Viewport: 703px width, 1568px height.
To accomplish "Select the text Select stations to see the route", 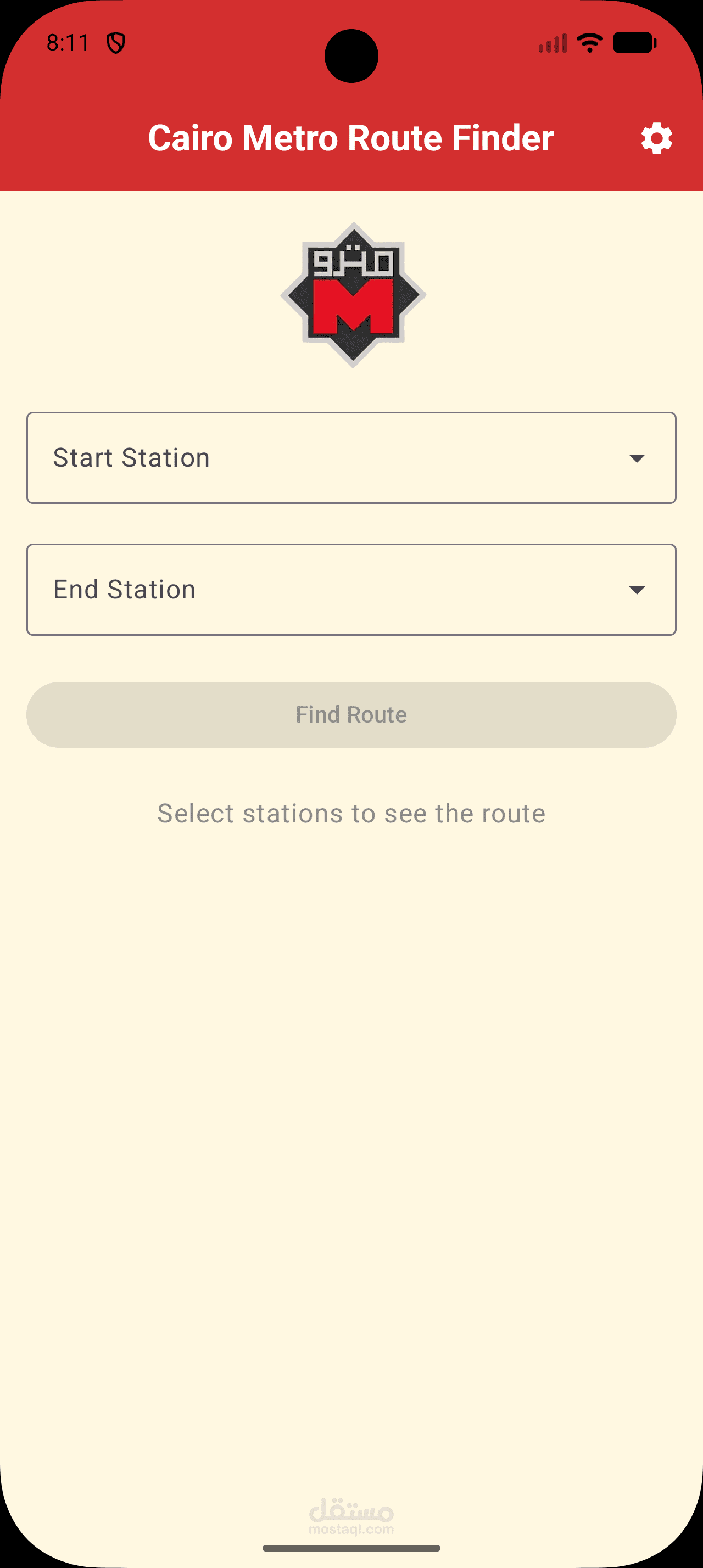I will tap(351, 813).
